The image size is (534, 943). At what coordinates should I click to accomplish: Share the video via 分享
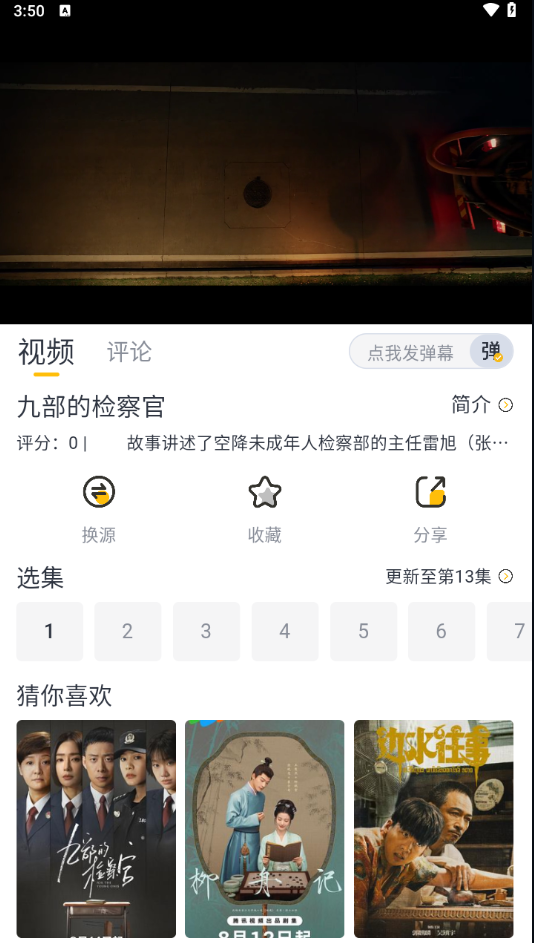point(430,509)
